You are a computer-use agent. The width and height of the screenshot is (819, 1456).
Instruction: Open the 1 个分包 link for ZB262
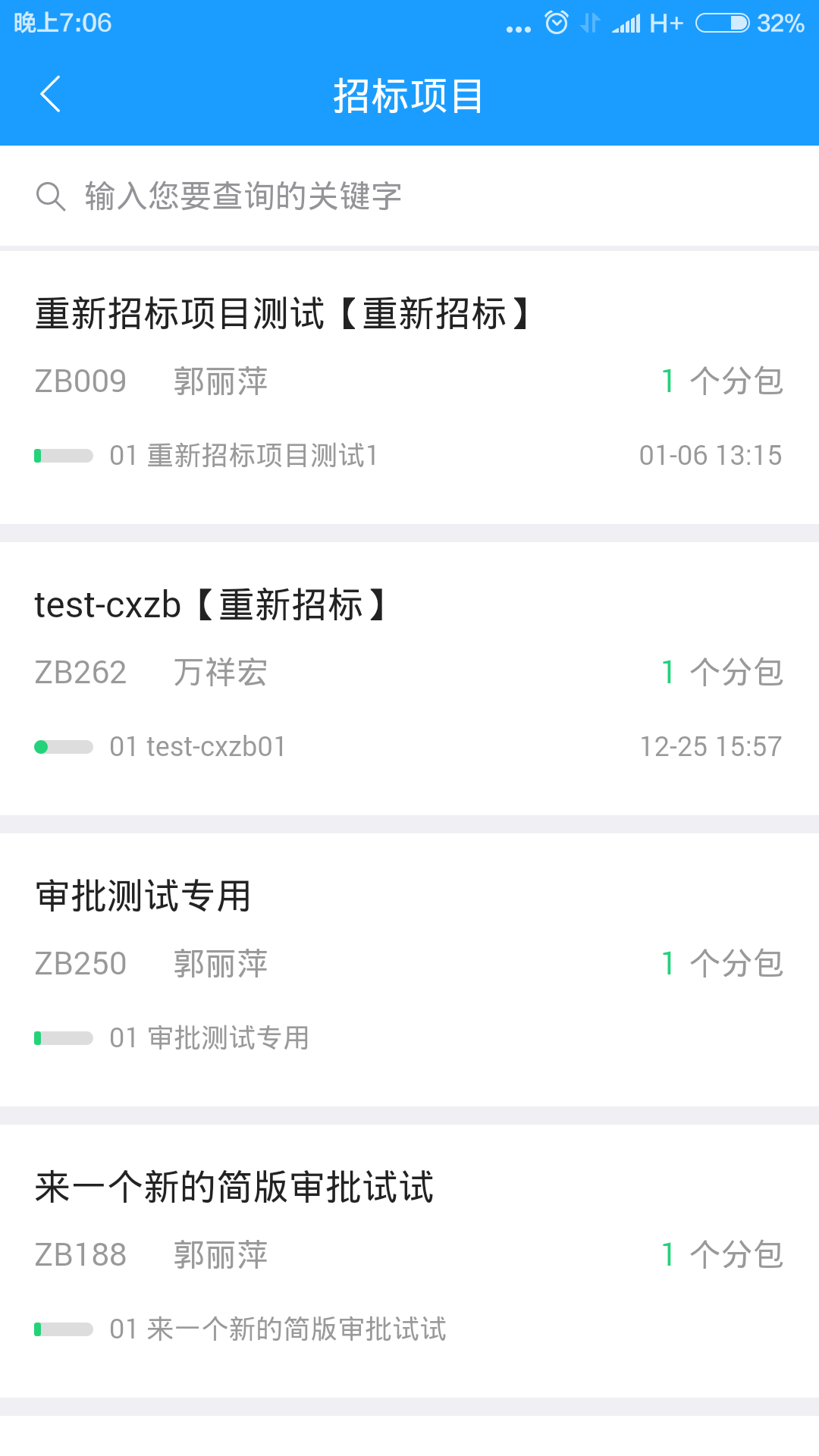coord(722,672)
